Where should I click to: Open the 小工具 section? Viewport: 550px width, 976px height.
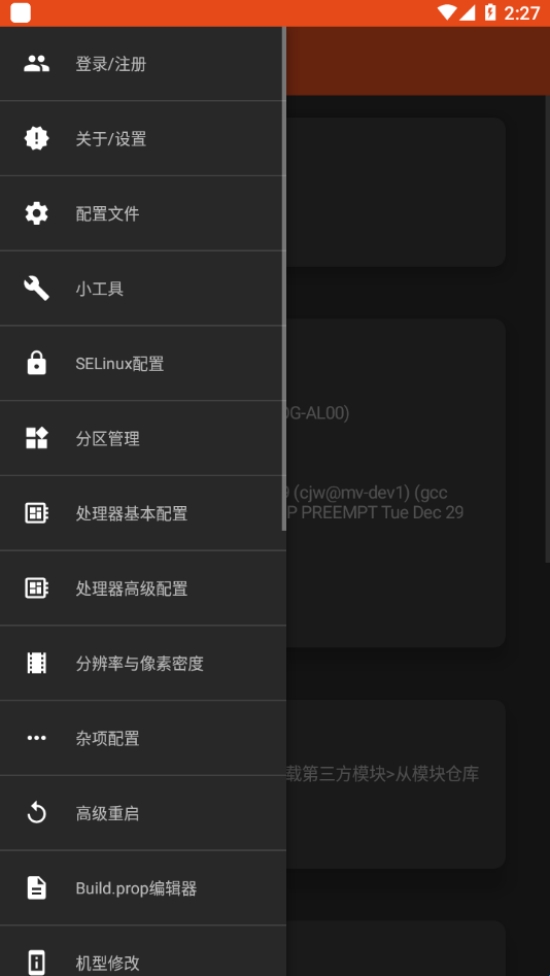pos(142,288)
